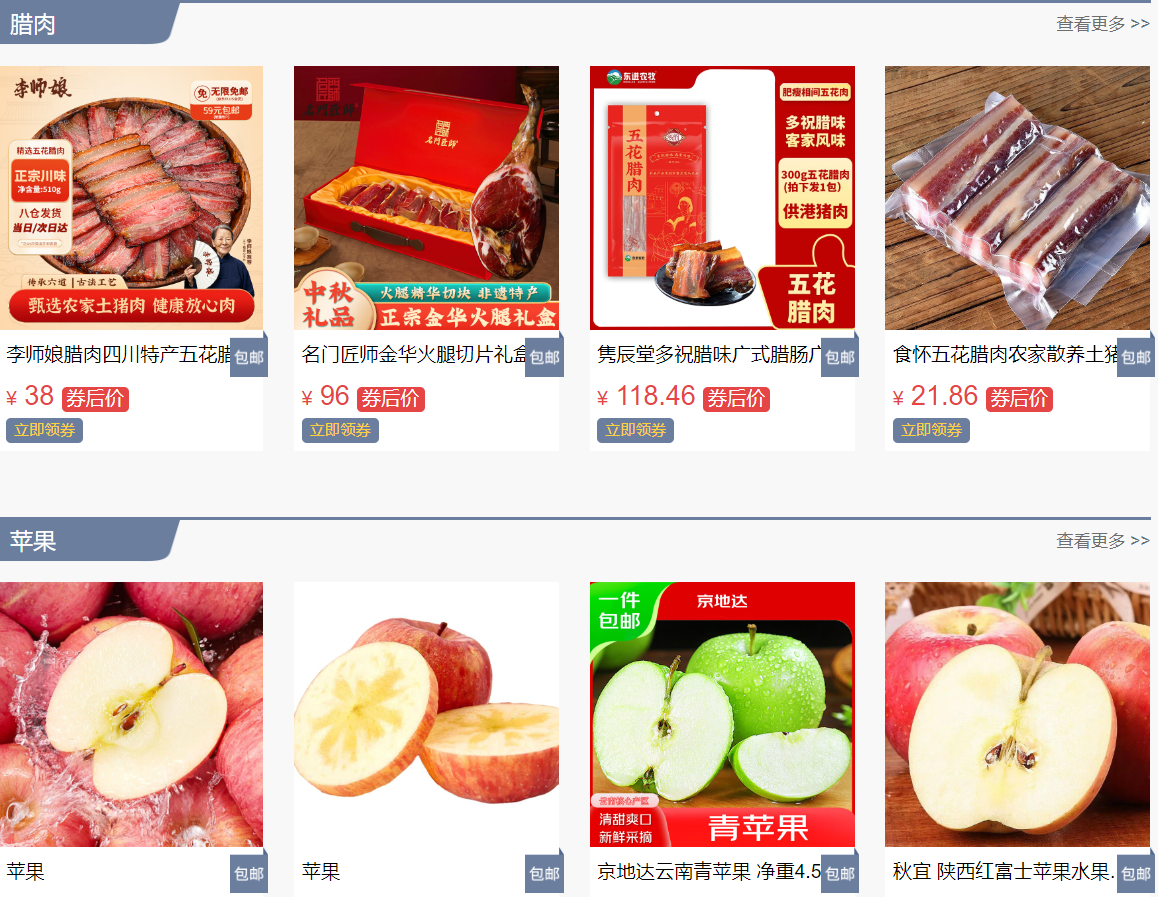Open the 隽辰堂多祝腊味广式腊肠 product

[x=722, y=198]
